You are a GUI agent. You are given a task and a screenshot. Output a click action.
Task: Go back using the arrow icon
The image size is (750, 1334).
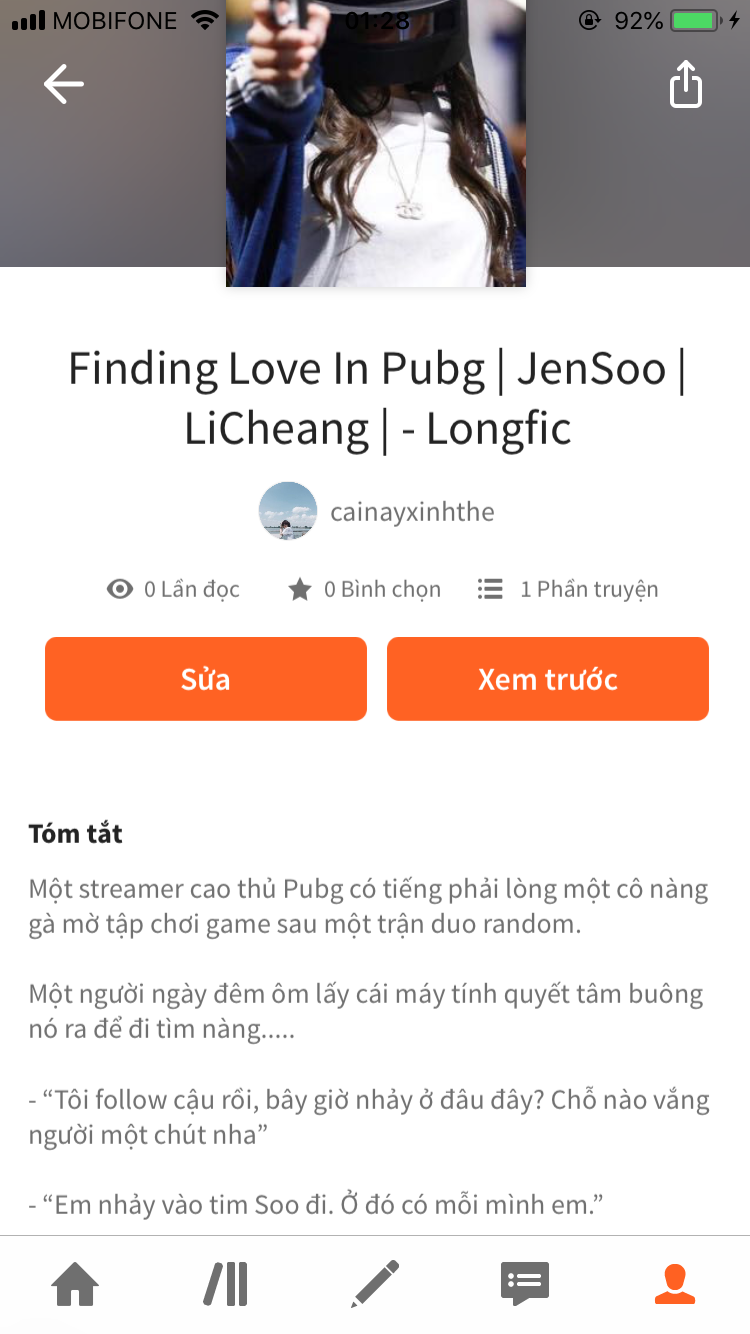(x=64, y=85)
